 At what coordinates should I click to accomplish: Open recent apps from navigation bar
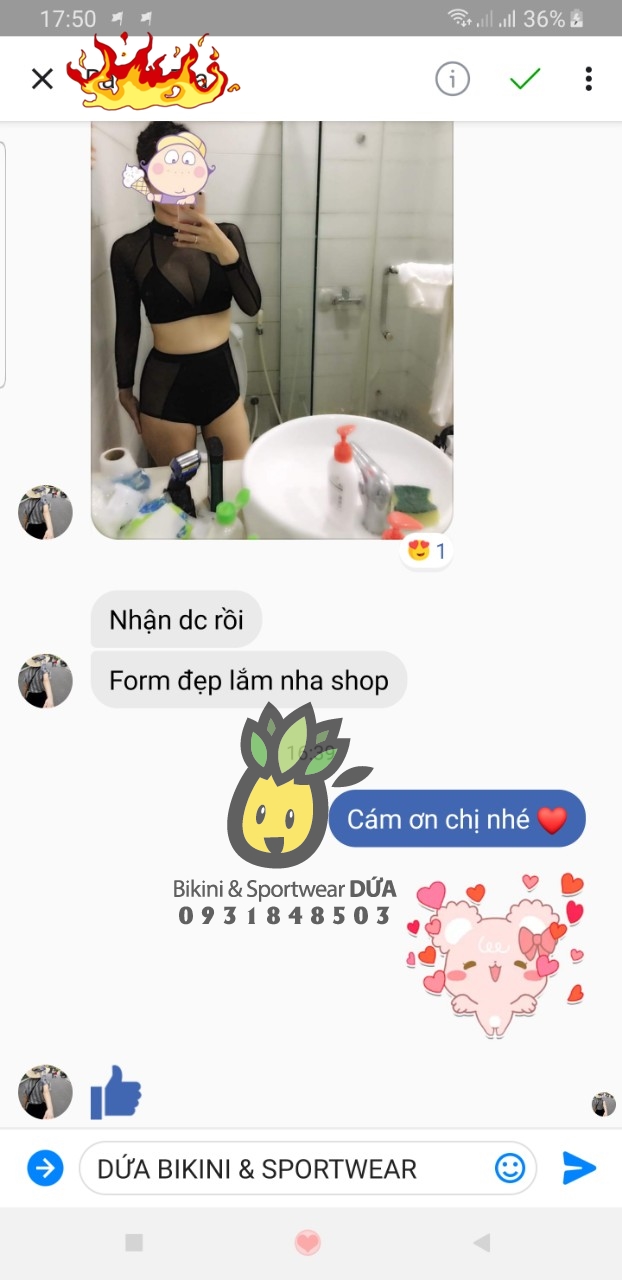click(x=134, y=1243)
